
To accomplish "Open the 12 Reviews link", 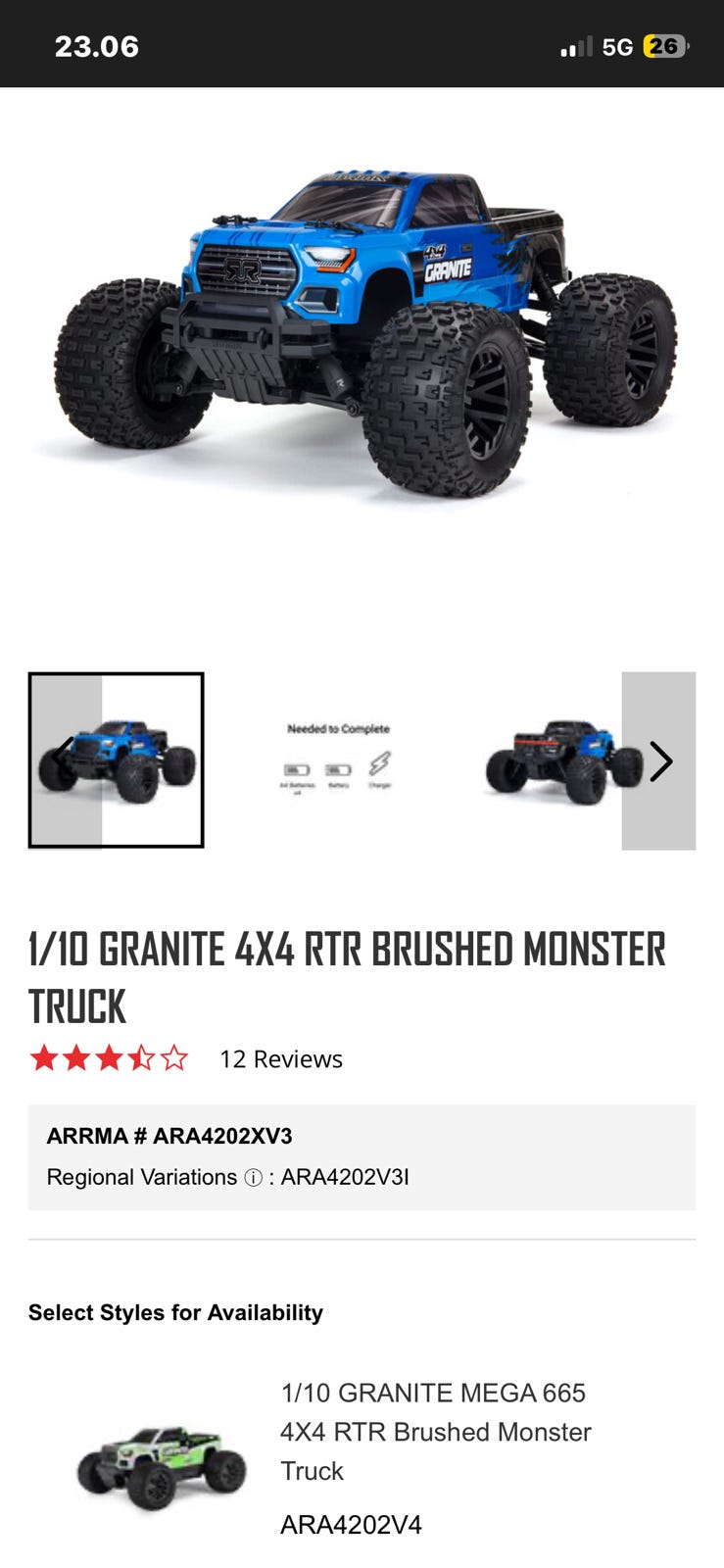I will pos(280,1059).
